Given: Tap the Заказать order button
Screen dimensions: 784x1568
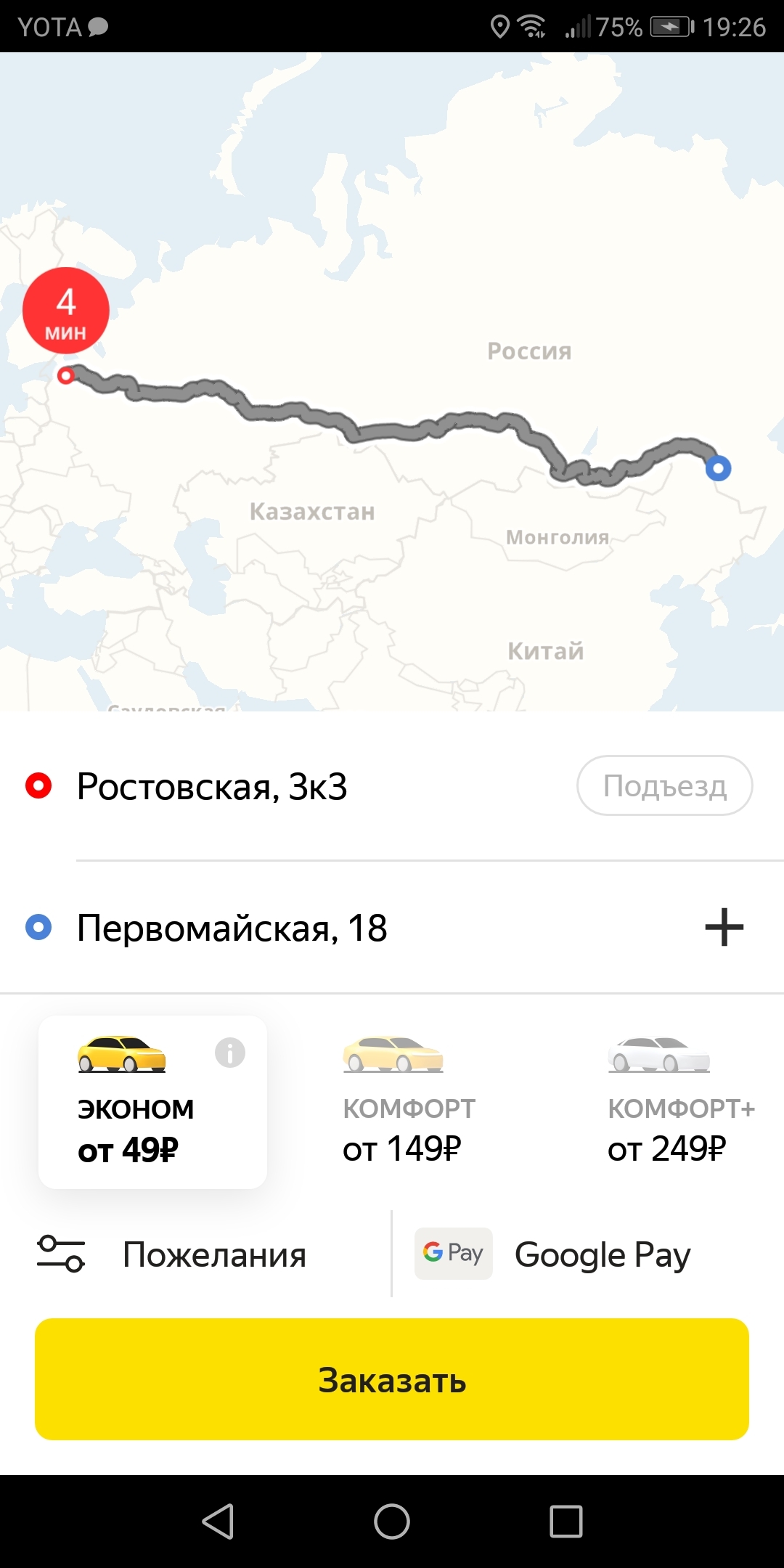Looking at the screenshot, I should click(x=392, y=1379).
